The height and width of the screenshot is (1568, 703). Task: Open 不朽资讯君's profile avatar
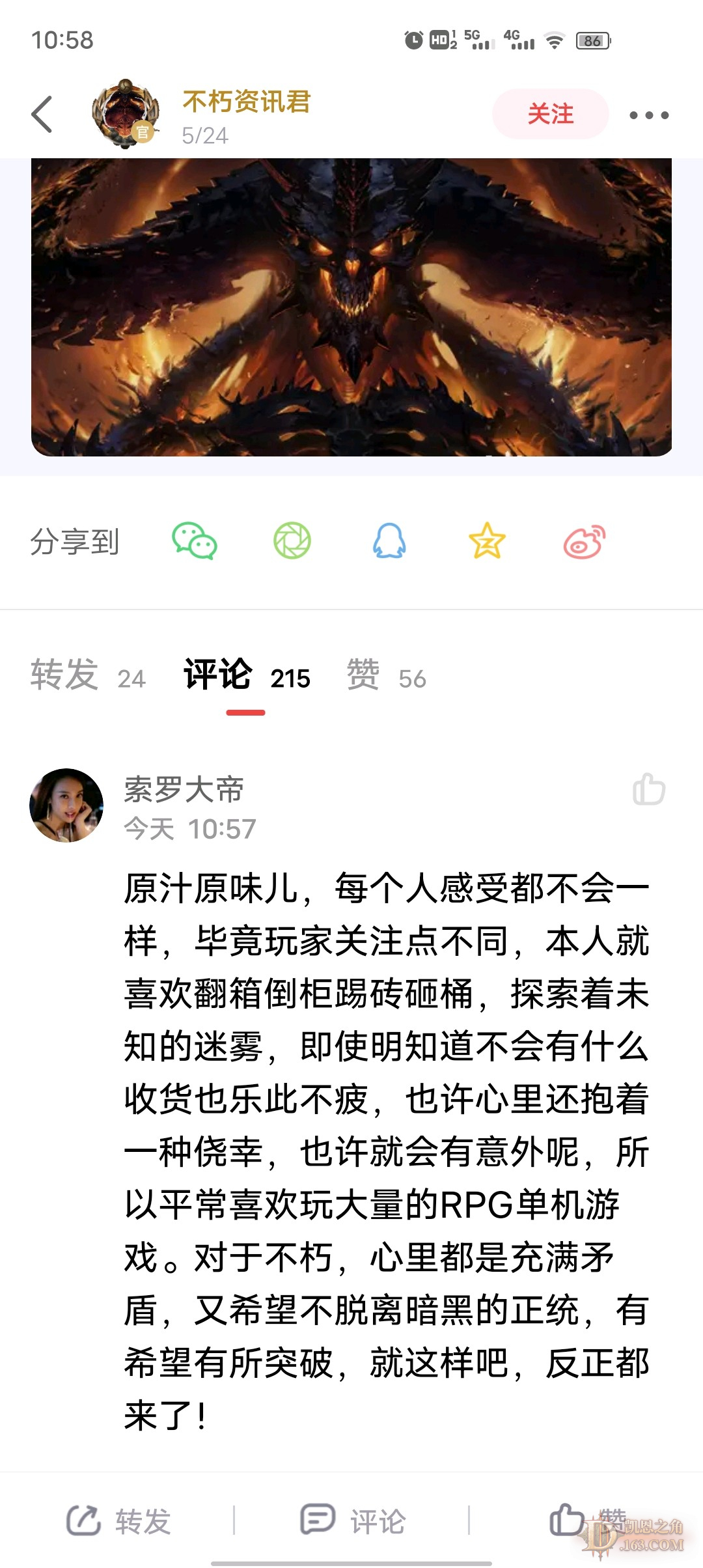(x=126, y=115)
